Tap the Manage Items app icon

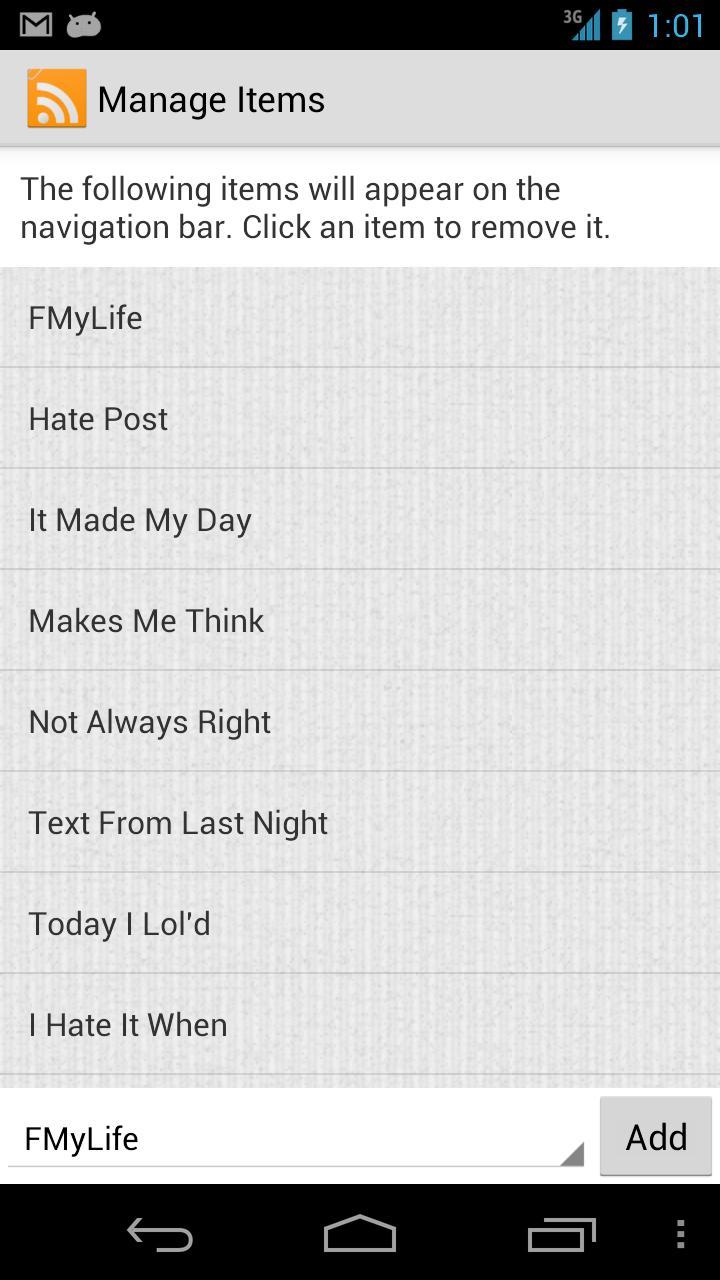click(56, 99)
